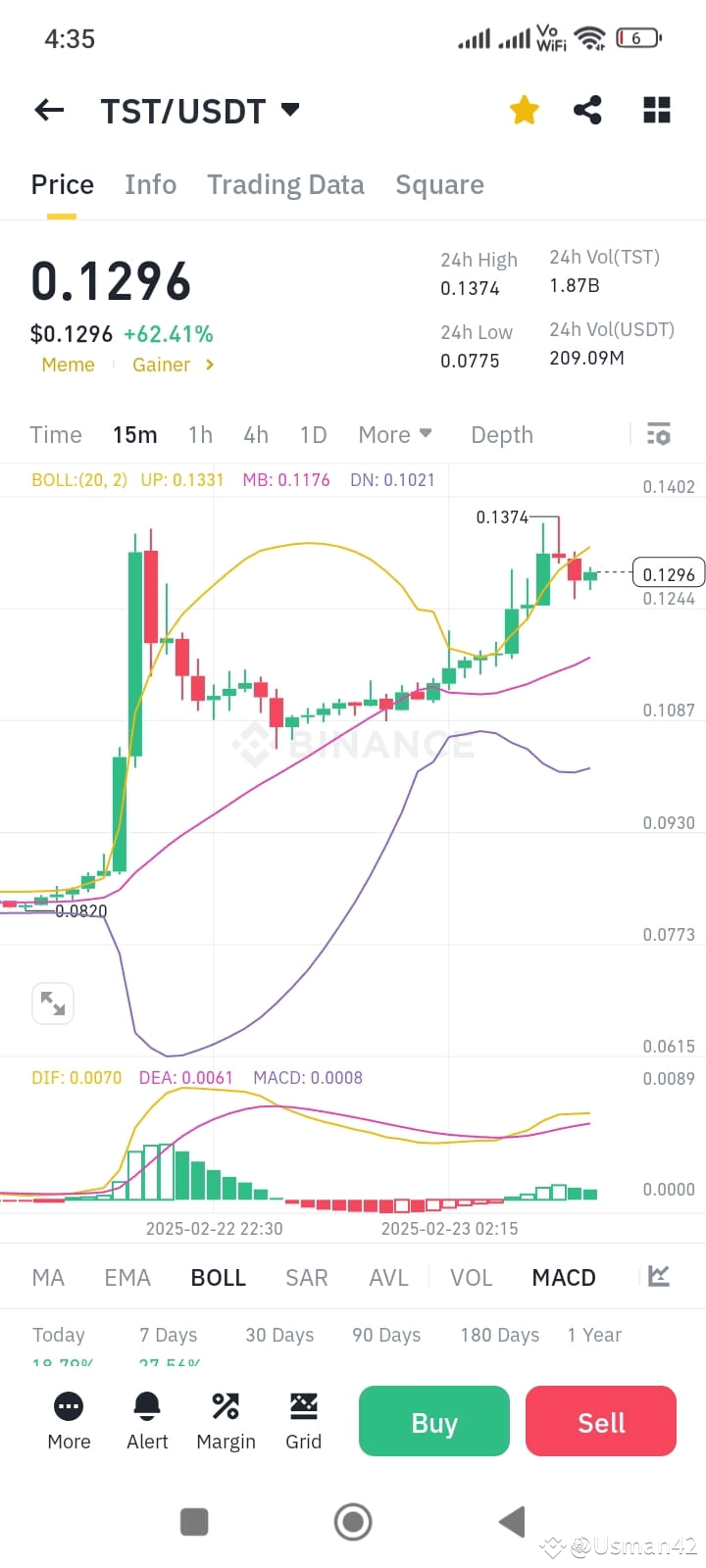Open chart settings with the indicator settings icon
The width and height of the screenshot is (706, 1568).
[x=659, y=433]
